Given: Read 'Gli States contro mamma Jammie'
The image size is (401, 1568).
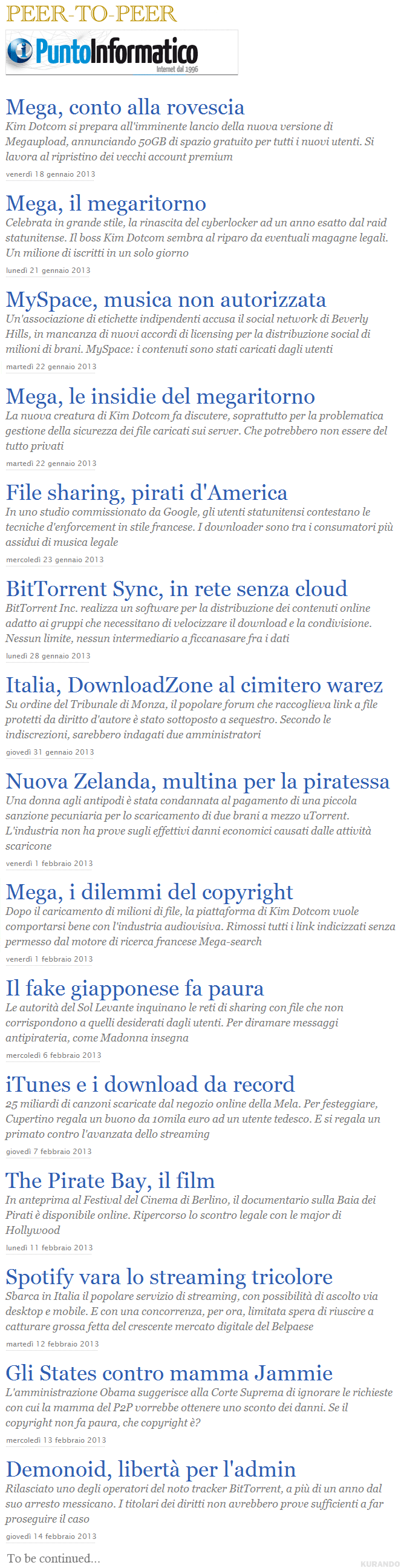Looking at the screenshot, I should click(x=169, y=1373).
